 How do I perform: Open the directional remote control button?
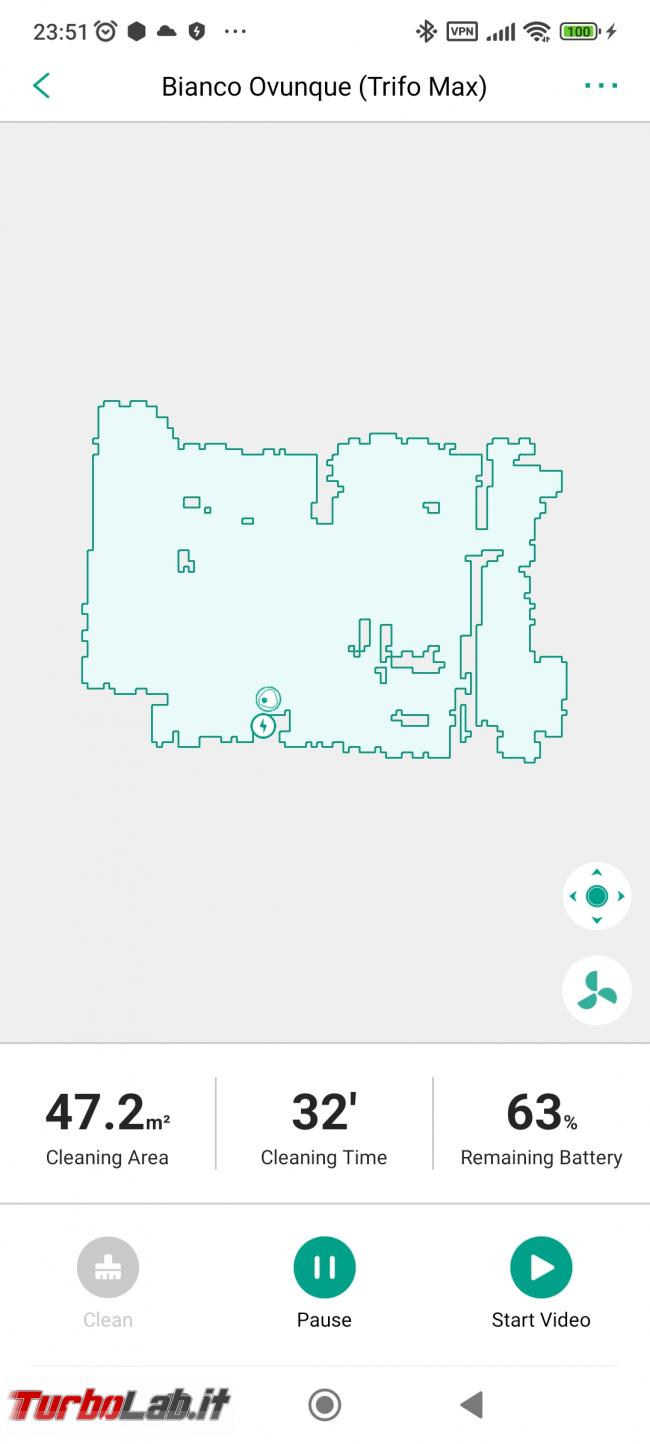coord(597,896)
